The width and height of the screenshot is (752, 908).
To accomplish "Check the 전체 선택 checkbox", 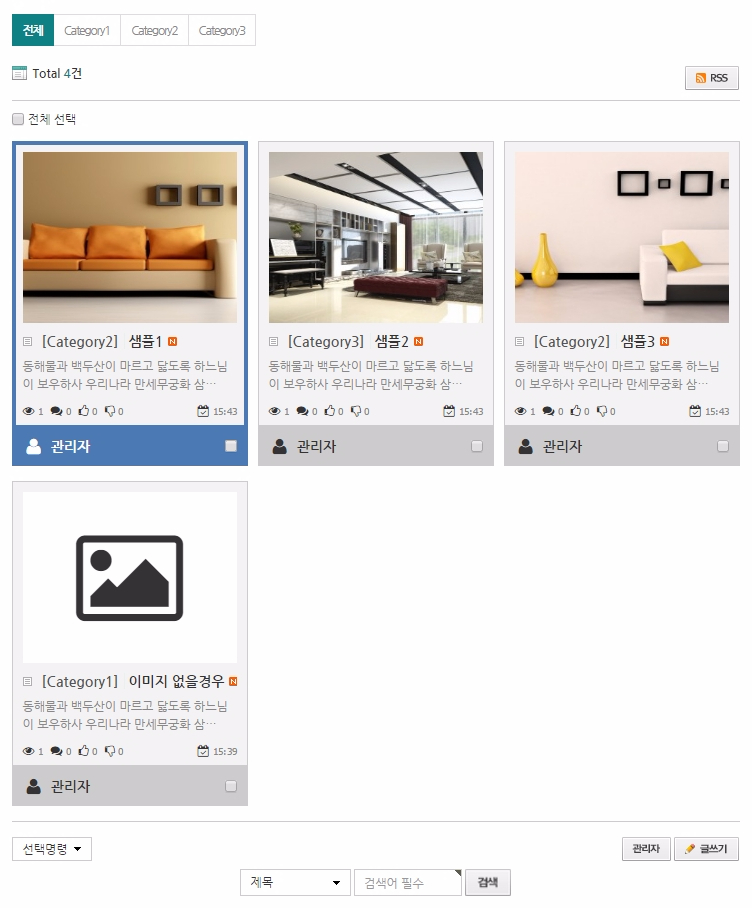I will click(18, 119).
